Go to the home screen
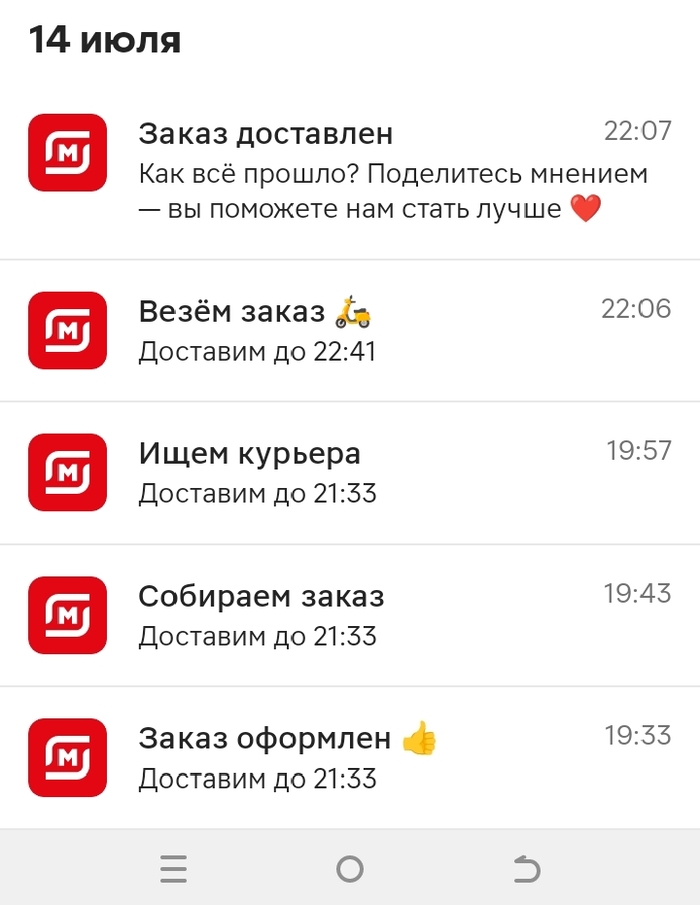700x905 pixels. (x=350, y=869)
